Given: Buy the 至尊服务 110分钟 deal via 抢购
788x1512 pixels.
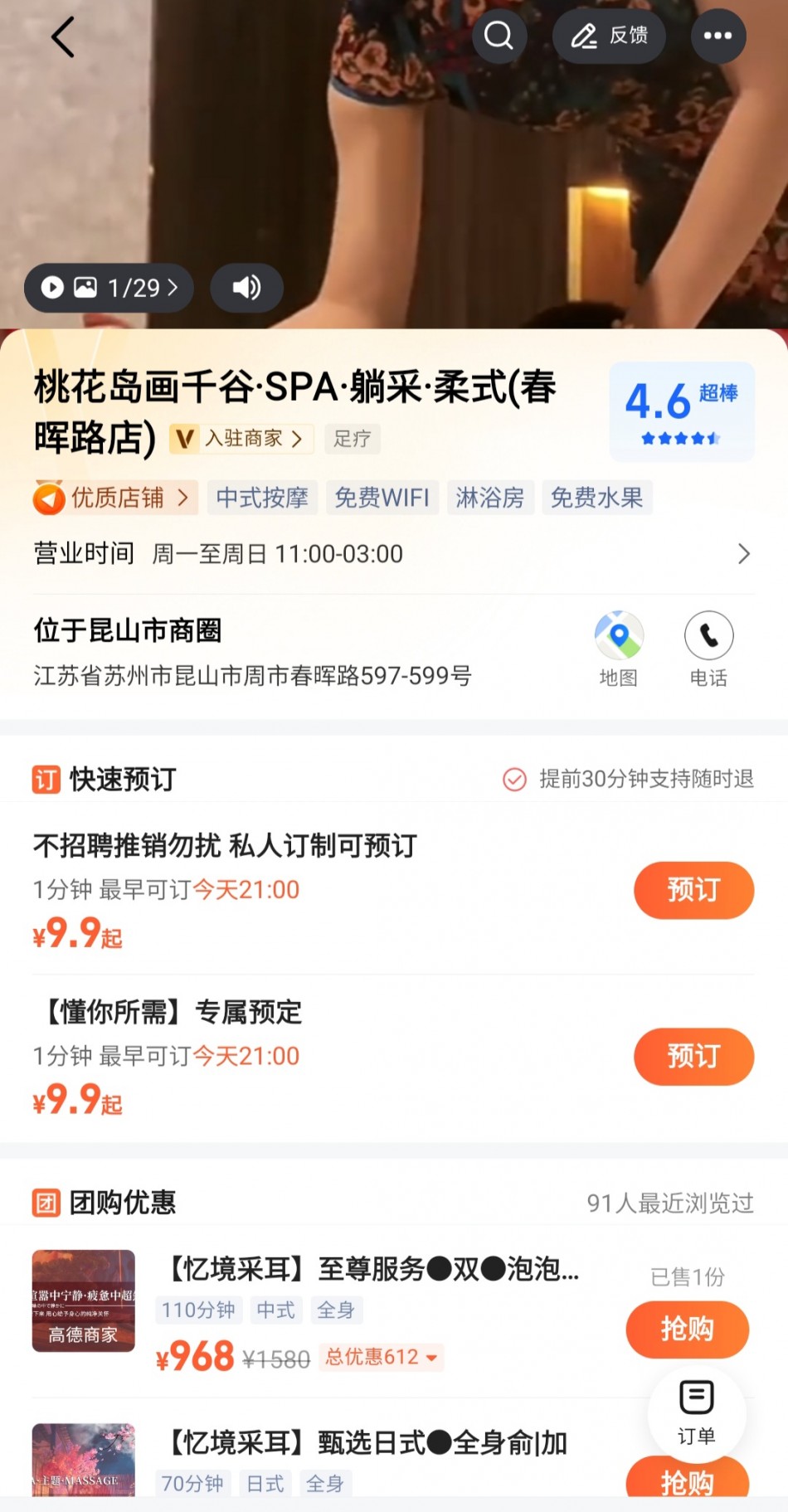Looking at the screenshot, I should point(687,1329).
